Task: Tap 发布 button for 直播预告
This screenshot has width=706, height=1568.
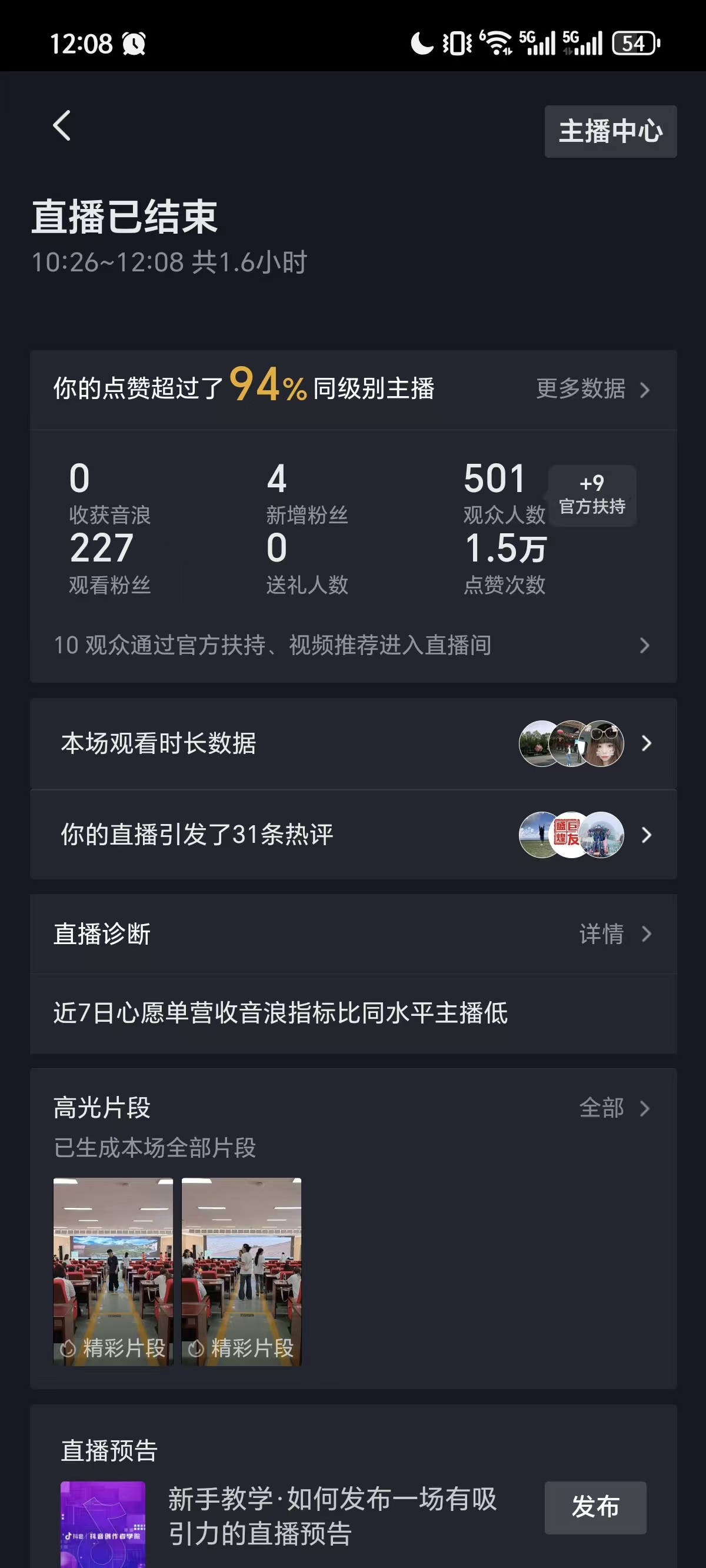Action: pos(595,1507)
